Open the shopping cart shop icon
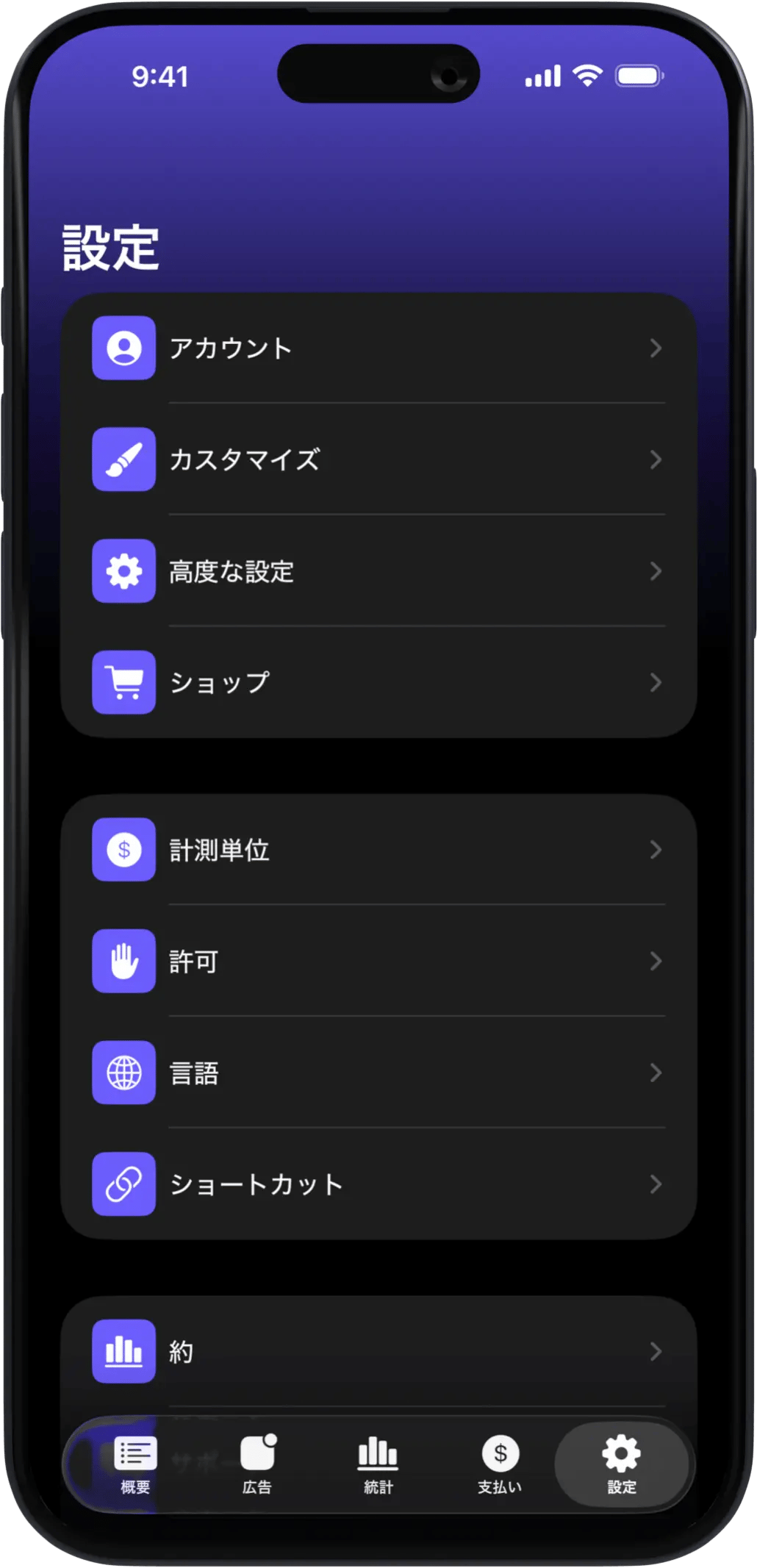757x1568 pixels. click(123, 684)
